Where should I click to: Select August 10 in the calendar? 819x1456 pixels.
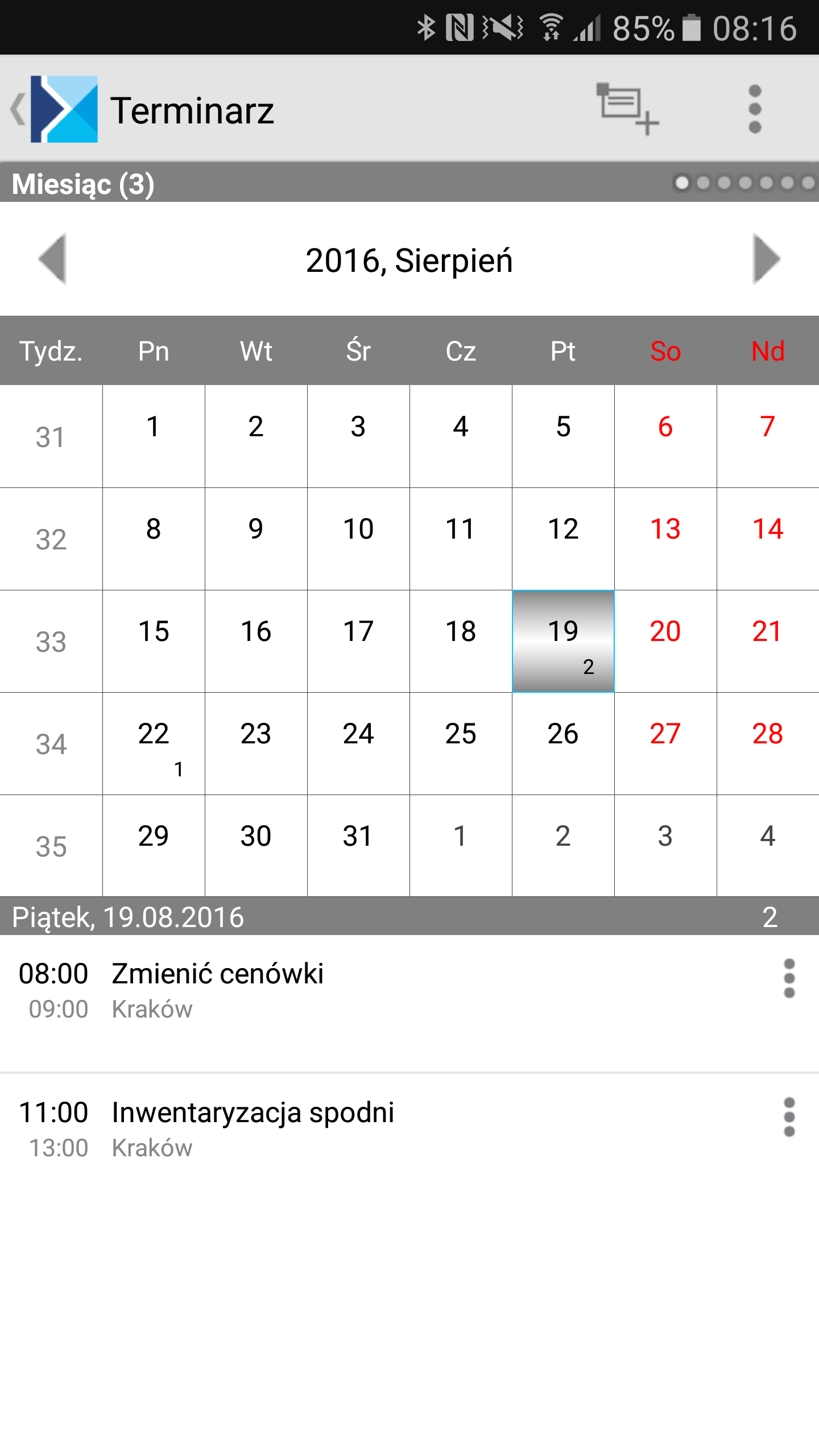(x=358, y=539)
